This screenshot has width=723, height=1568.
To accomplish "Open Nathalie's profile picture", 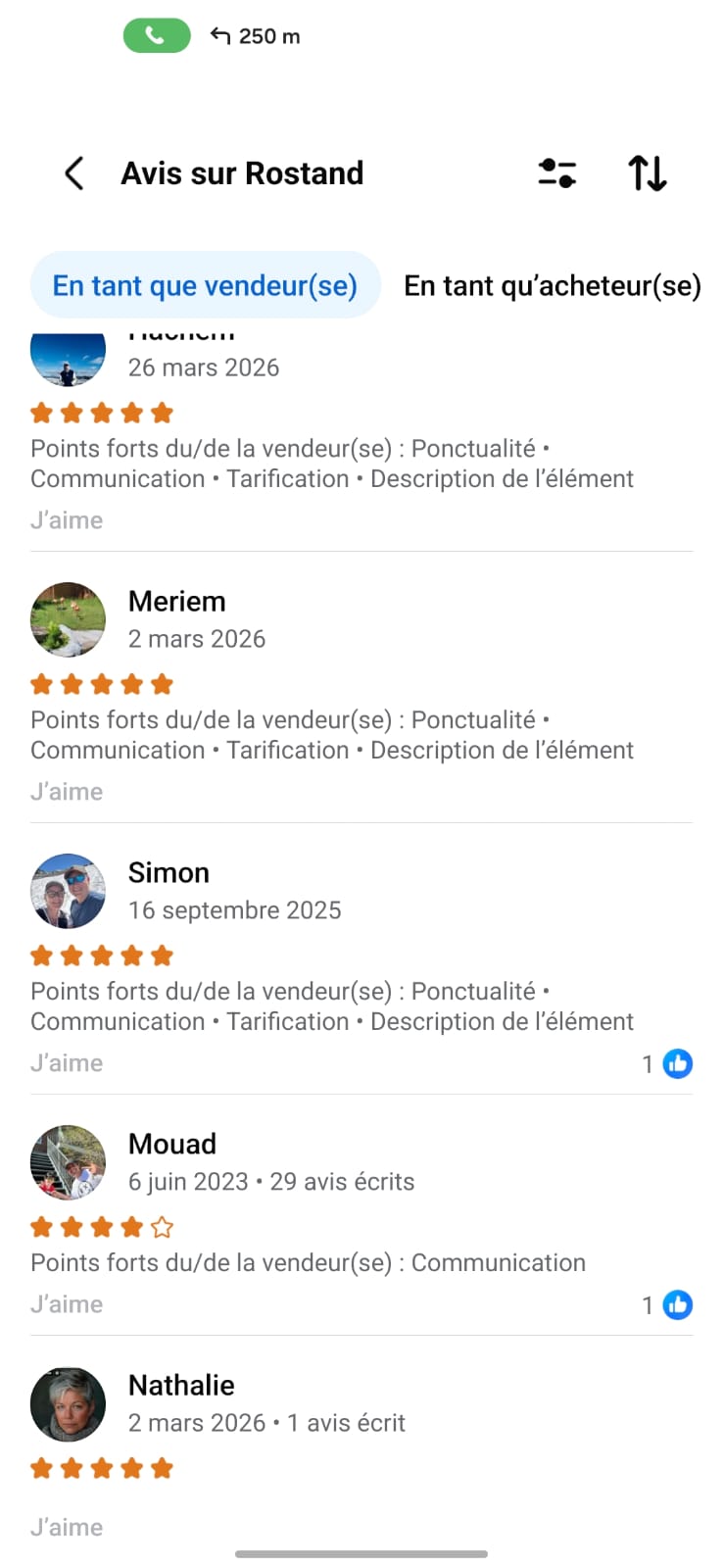I will tap(68, 1403).
